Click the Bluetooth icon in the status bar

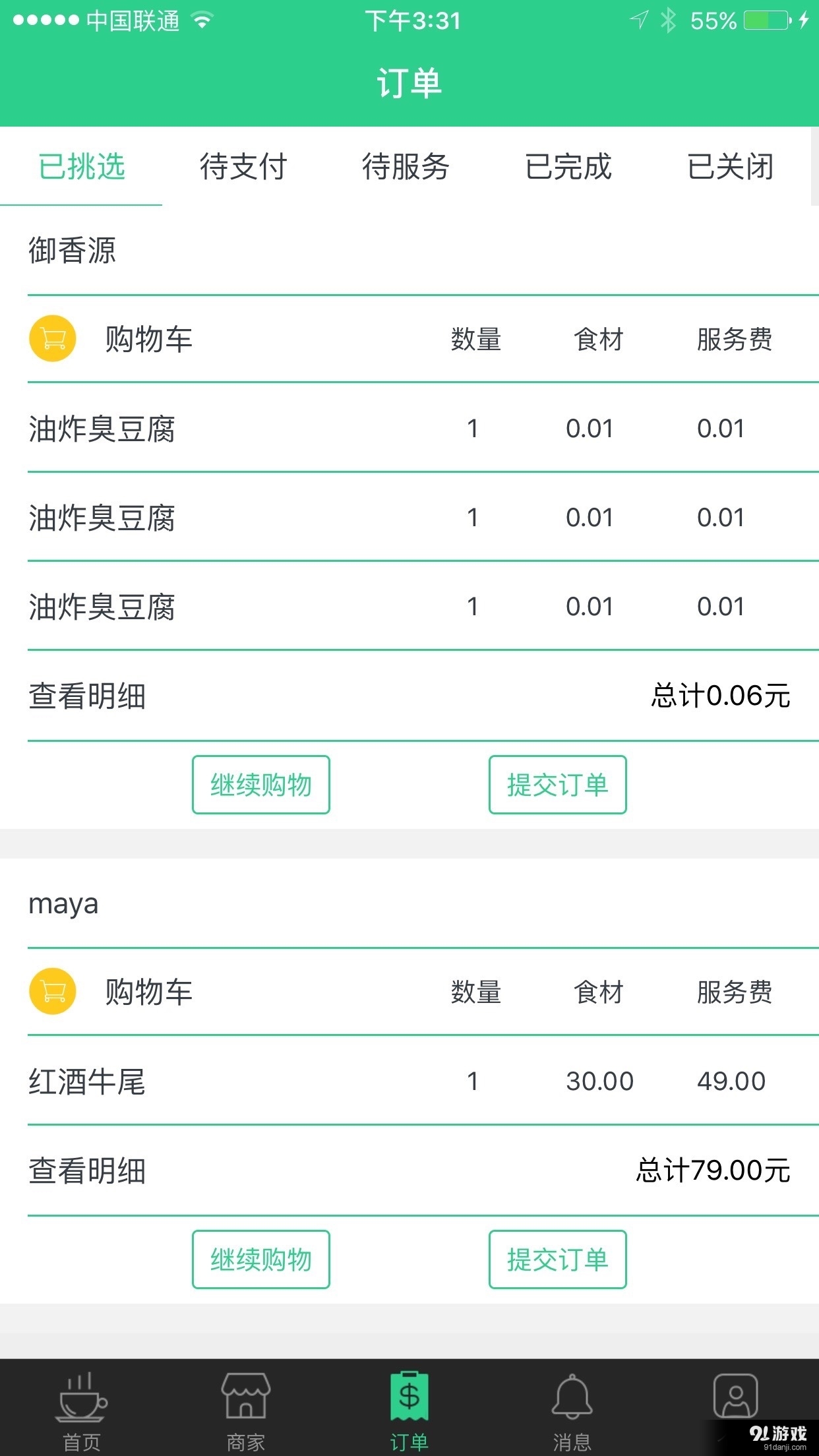click(x=669, y=20)
